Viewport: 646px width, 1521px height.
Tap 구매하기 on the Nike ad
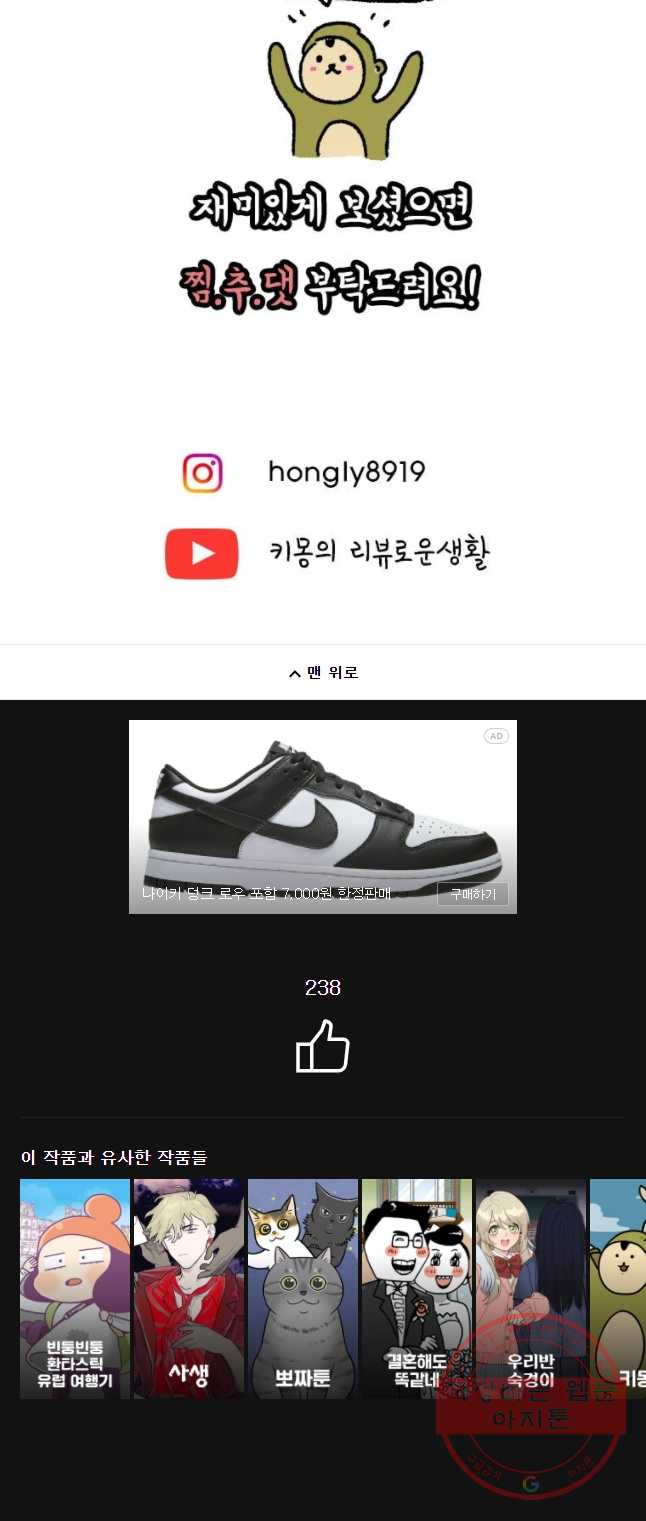click(472, 894)
